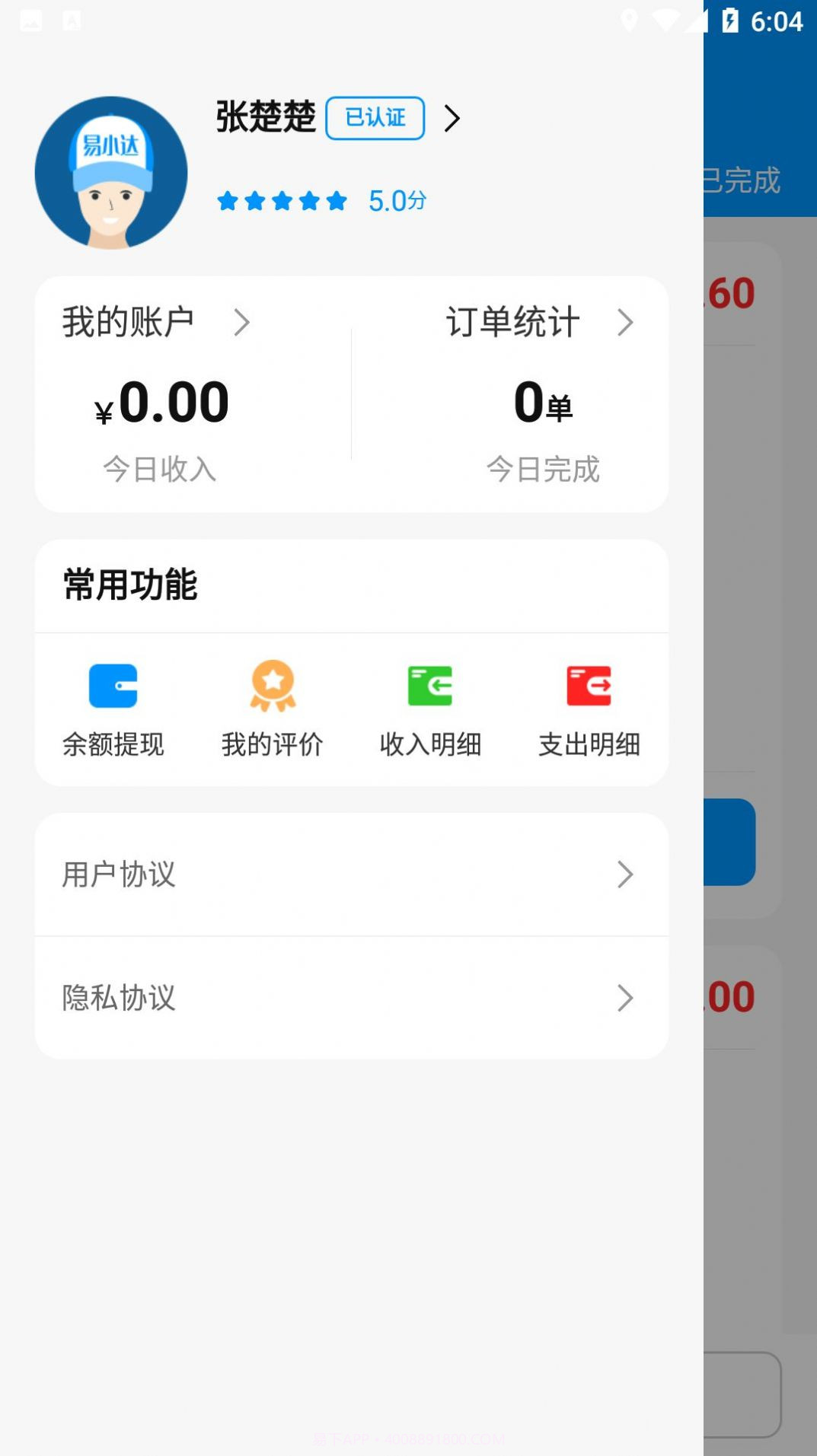The width and height of the screenshot is (817, 1456).
Task: Switch to the 已完成 tab
Action: coord(742,180)
